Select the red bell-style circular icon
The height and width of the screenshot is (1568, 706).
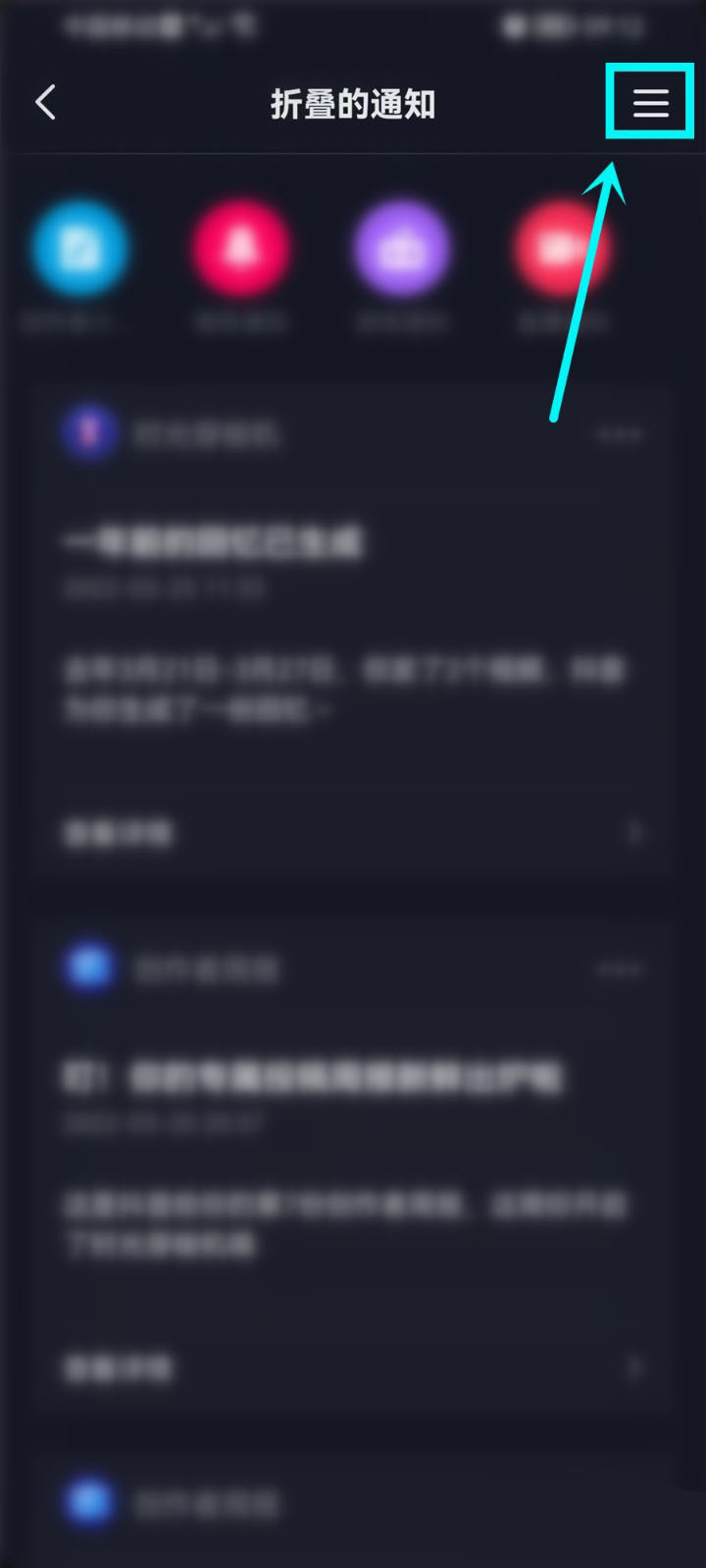(240, 250)
